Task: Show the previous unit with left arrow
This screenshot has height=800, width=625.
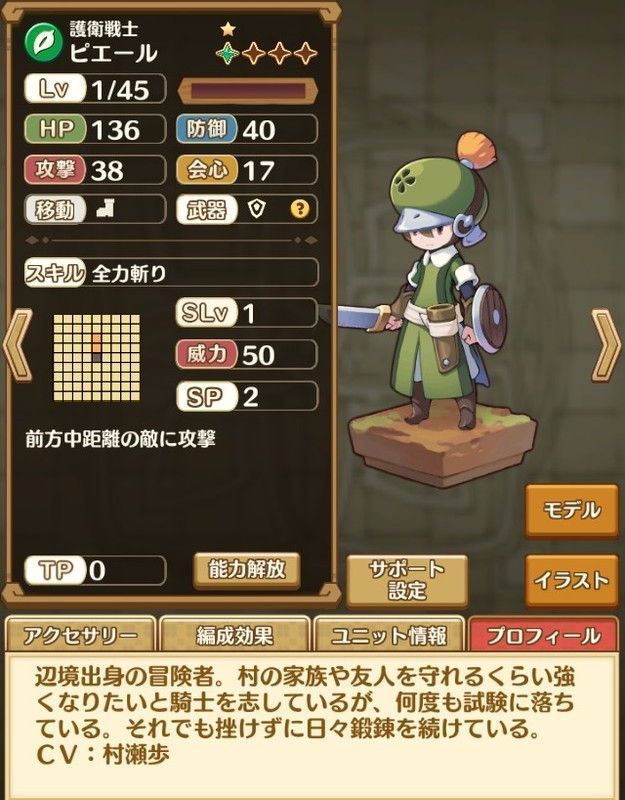Action: tap(17, 345)
